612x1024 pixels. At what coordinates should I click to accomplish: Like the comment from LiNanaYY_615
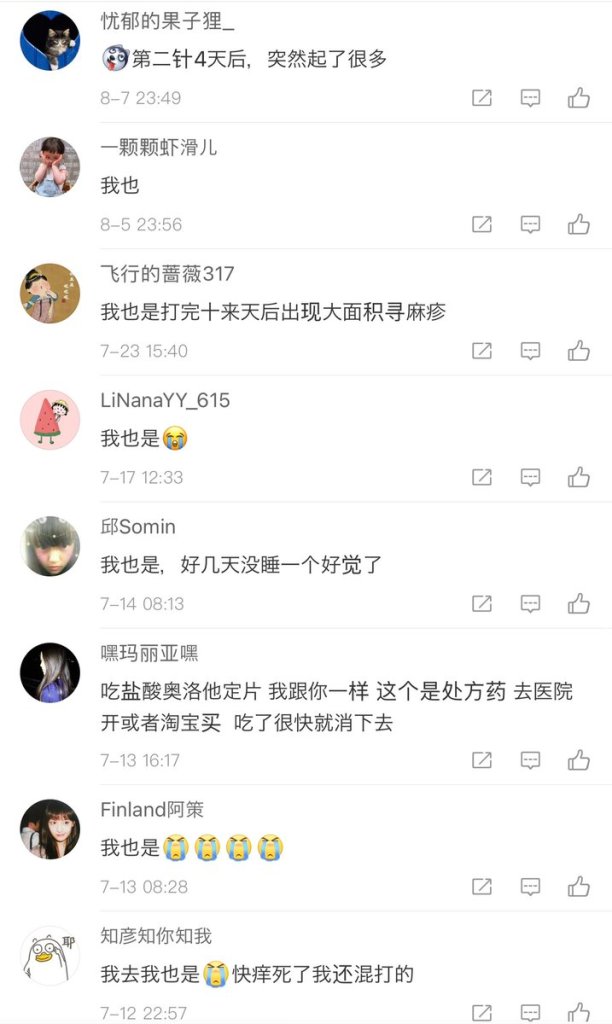coord(579,478)
